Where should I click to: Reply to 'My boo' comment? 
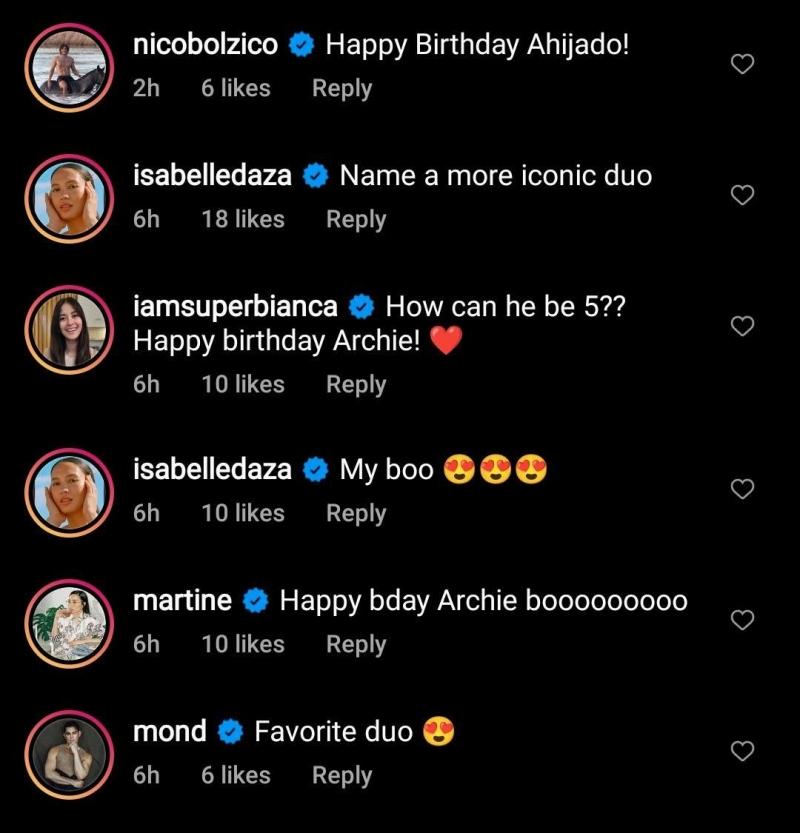355,513
